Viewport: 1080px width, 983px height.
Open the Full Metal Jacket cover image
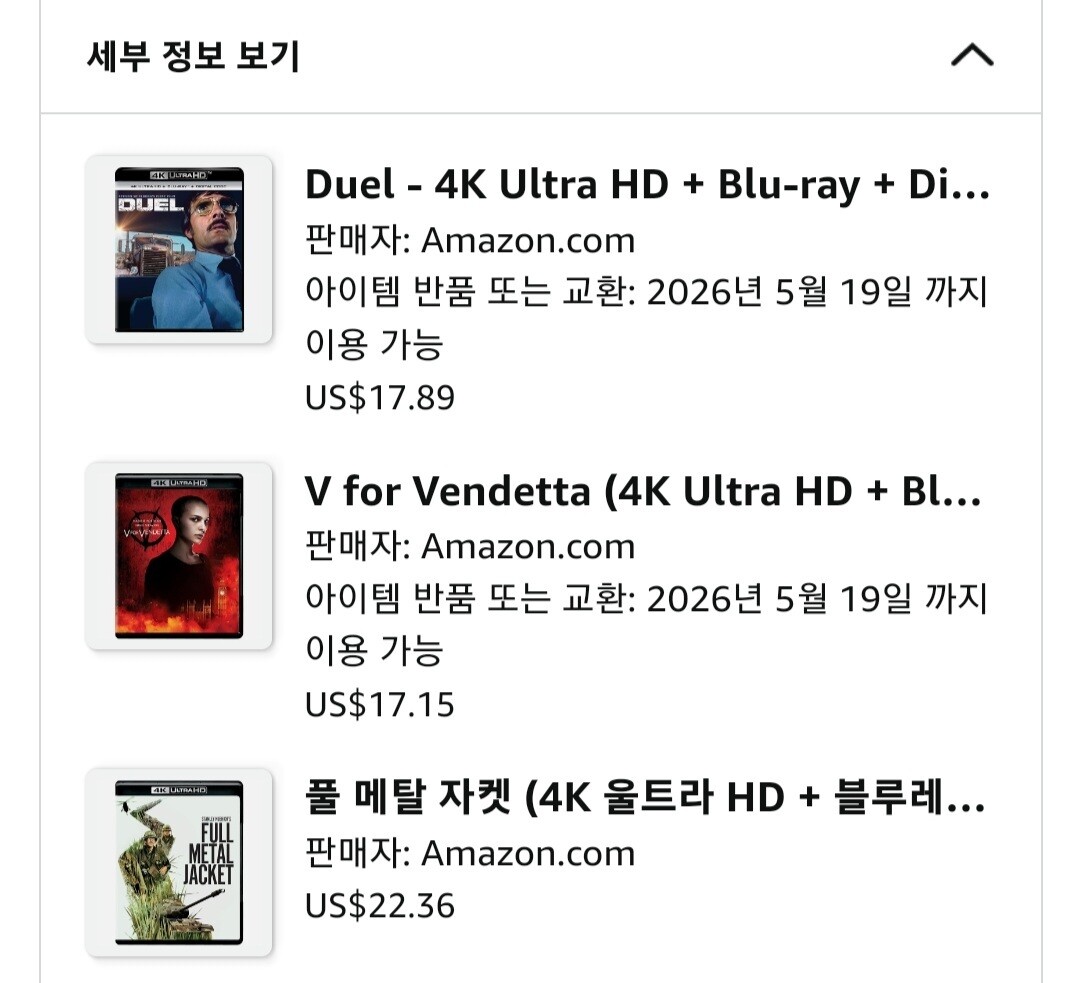coord(179,862)
